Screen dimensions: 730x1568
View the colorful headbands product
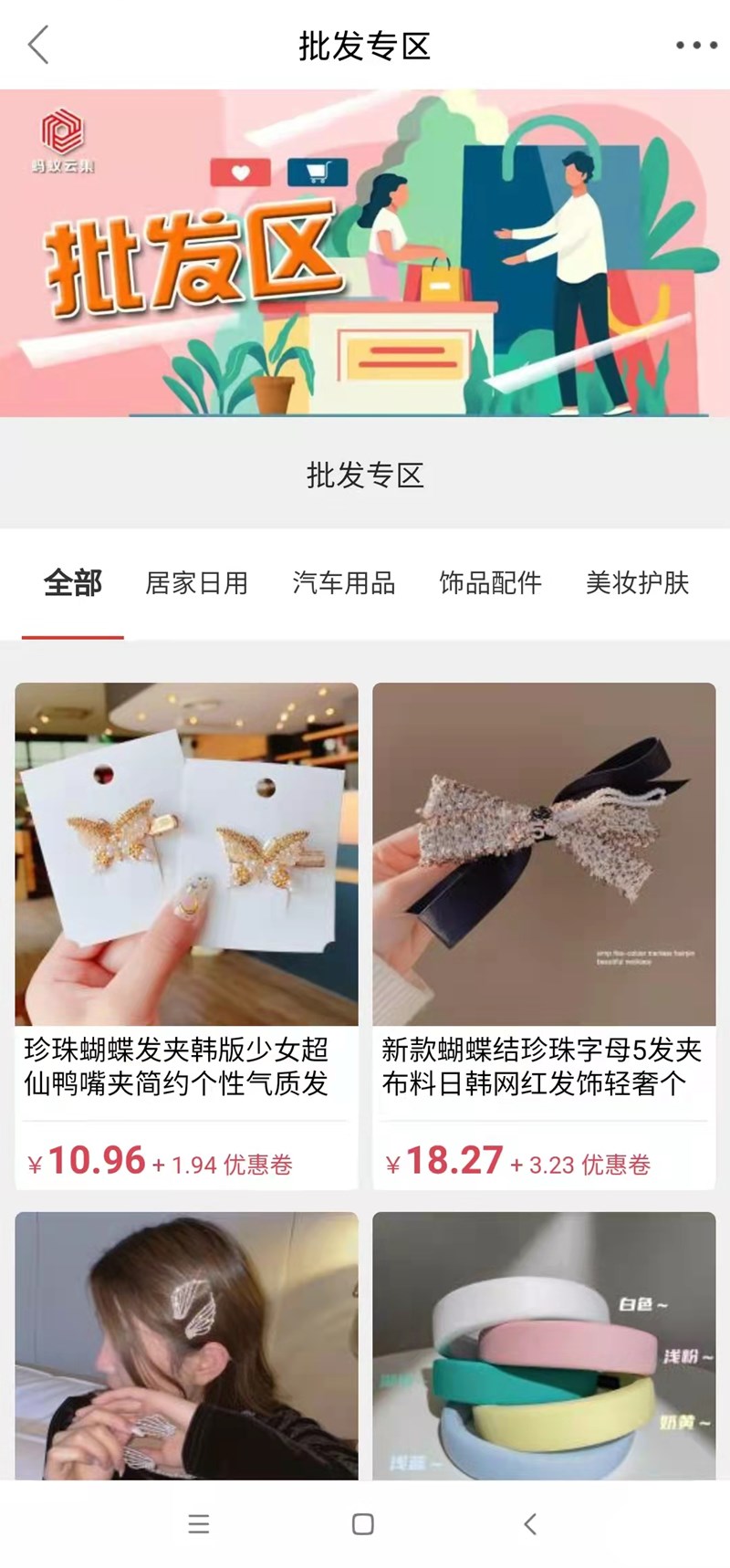pyautogui.click(x=544, y=1346)
